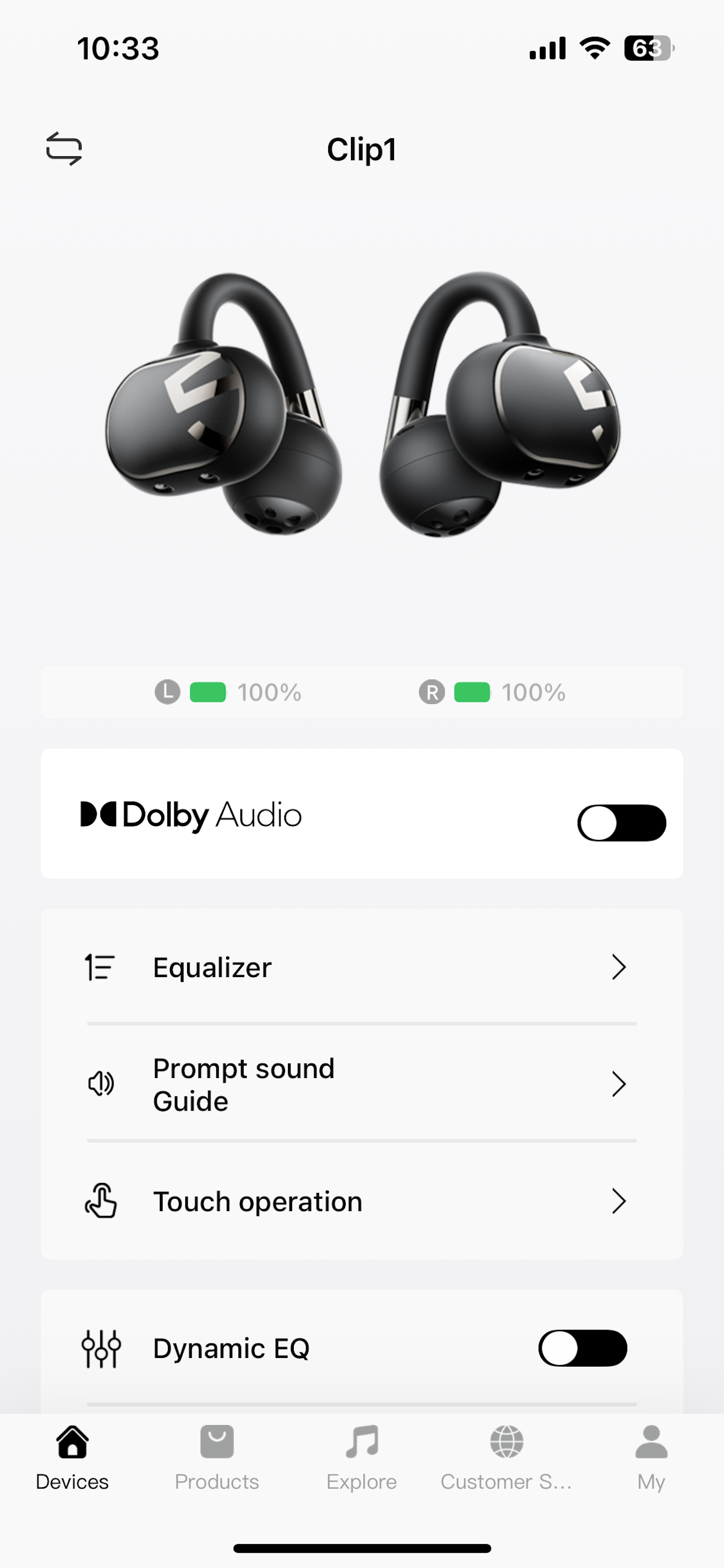This screenshot has width=724, height=1568.
Task: Select the Equalizer icon
Action: click(x=101, y=967)
